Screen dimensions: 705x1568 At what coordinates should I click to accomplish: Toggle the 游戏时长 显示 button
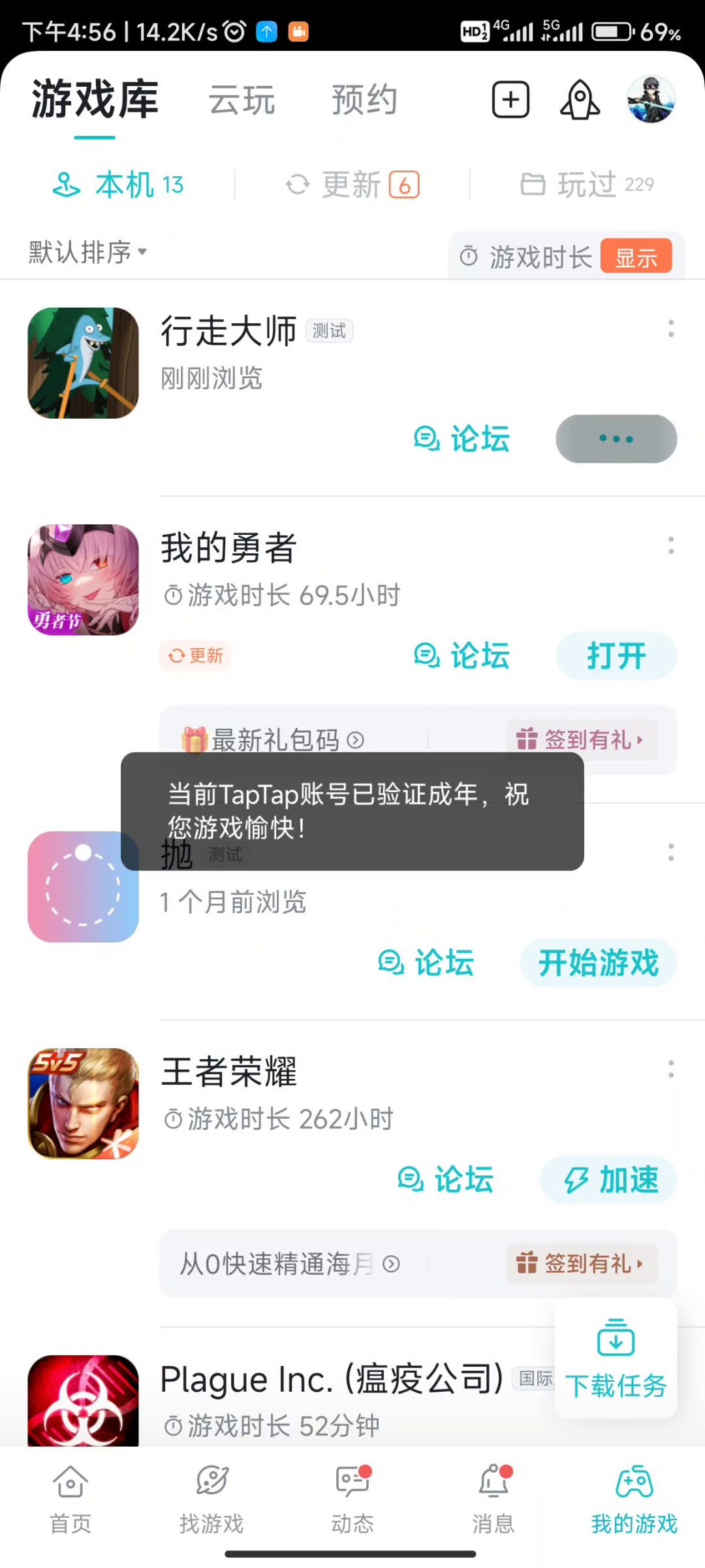pos(636,256)
